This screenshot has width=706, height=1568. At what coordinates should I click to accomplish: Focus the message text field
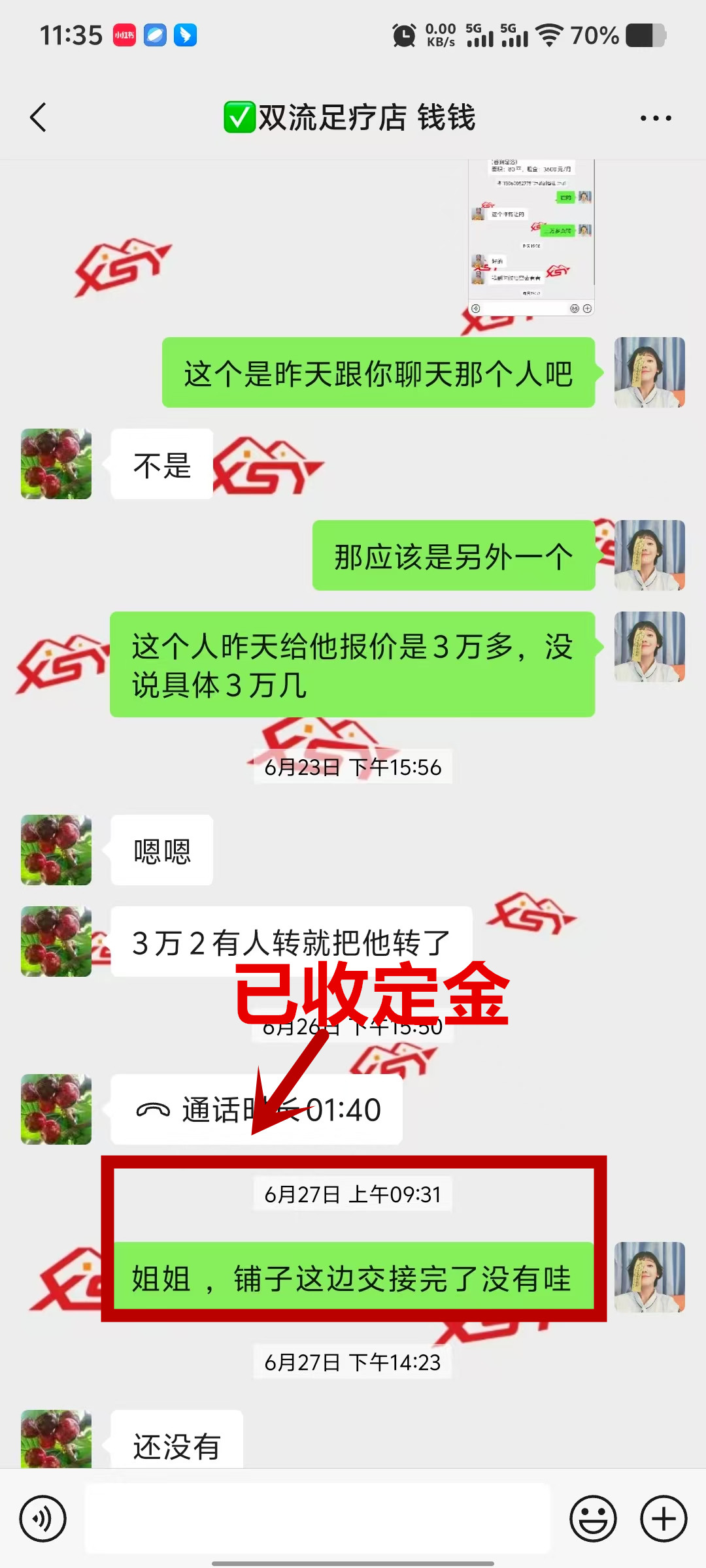point(317,1518)
